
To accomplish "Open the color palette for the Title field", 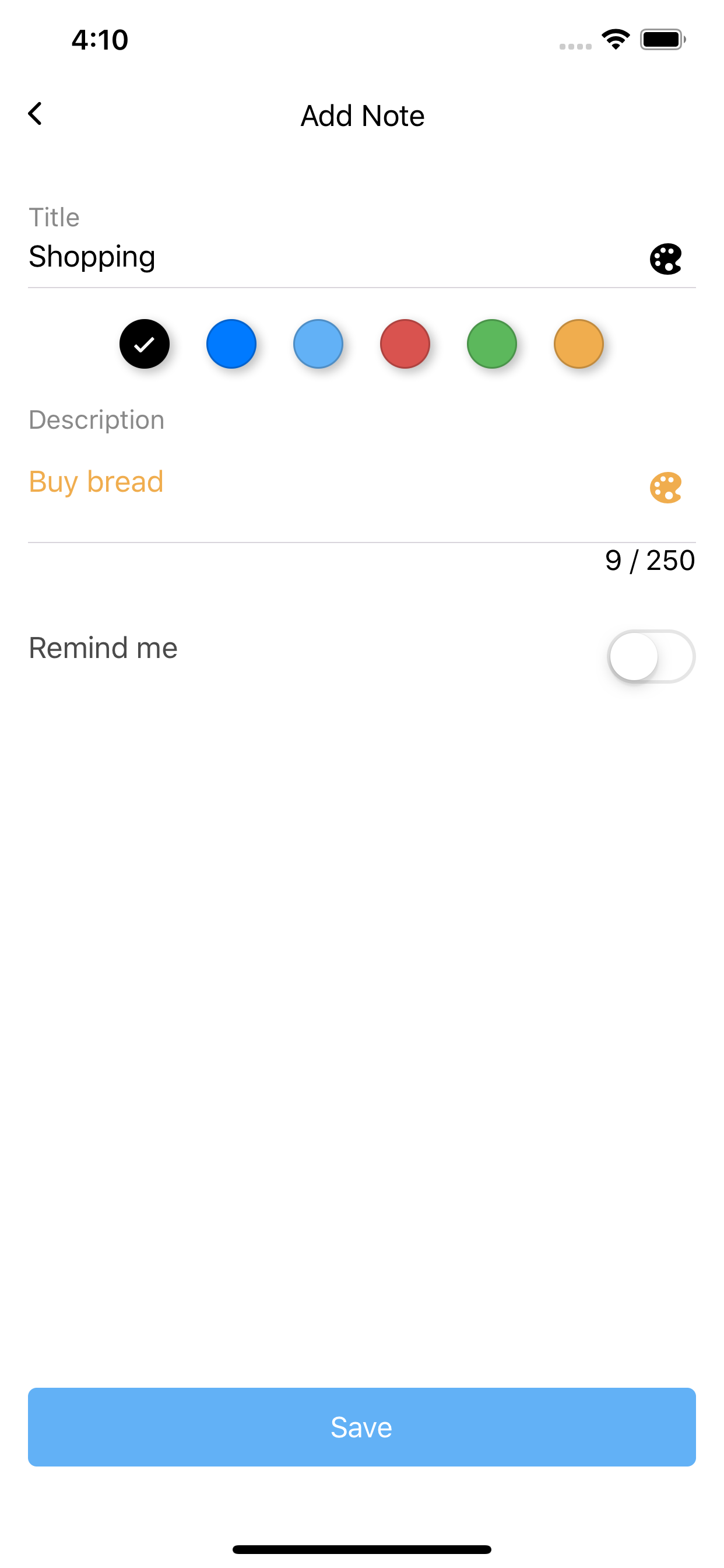I will (666, 258).
